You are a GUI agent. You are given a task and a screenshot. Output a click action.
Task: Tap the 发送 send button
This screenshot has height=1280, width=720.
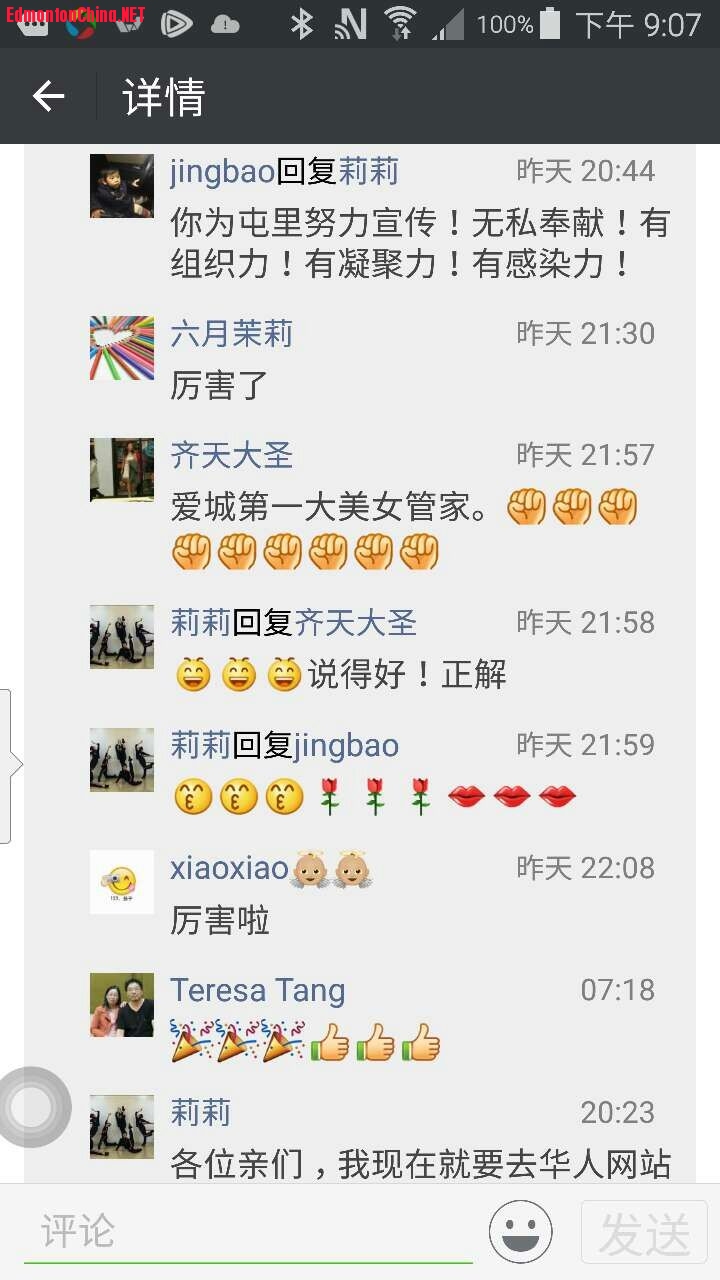[644, 1232]
